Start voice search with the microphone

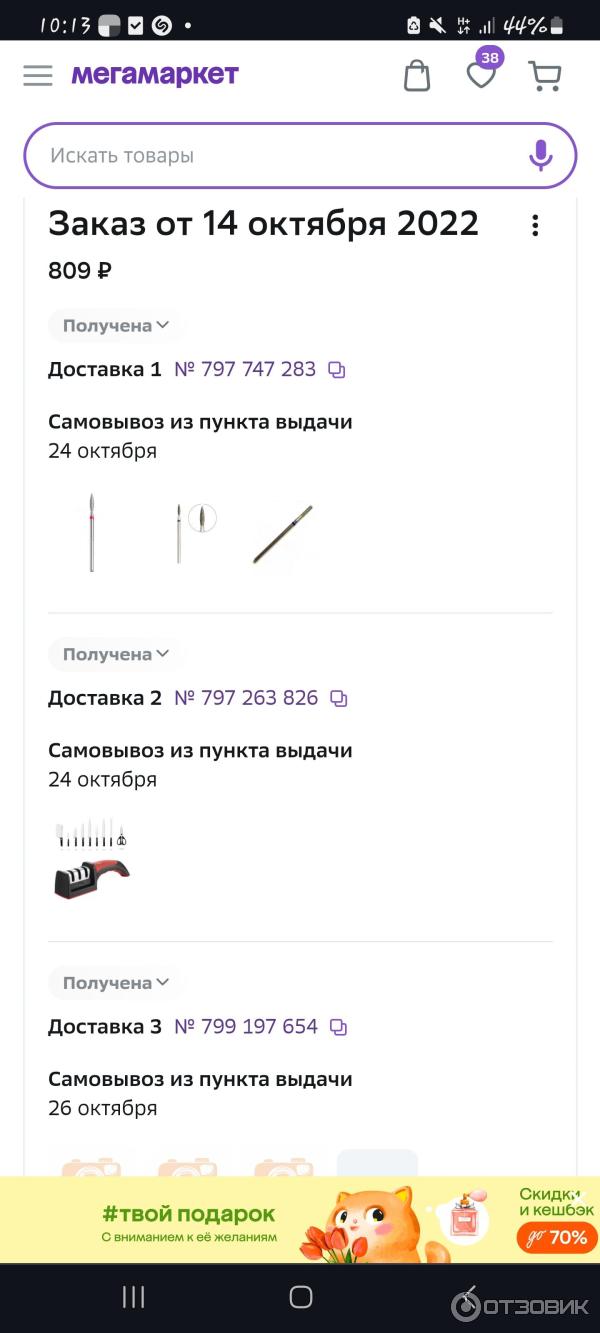(540, 156)
